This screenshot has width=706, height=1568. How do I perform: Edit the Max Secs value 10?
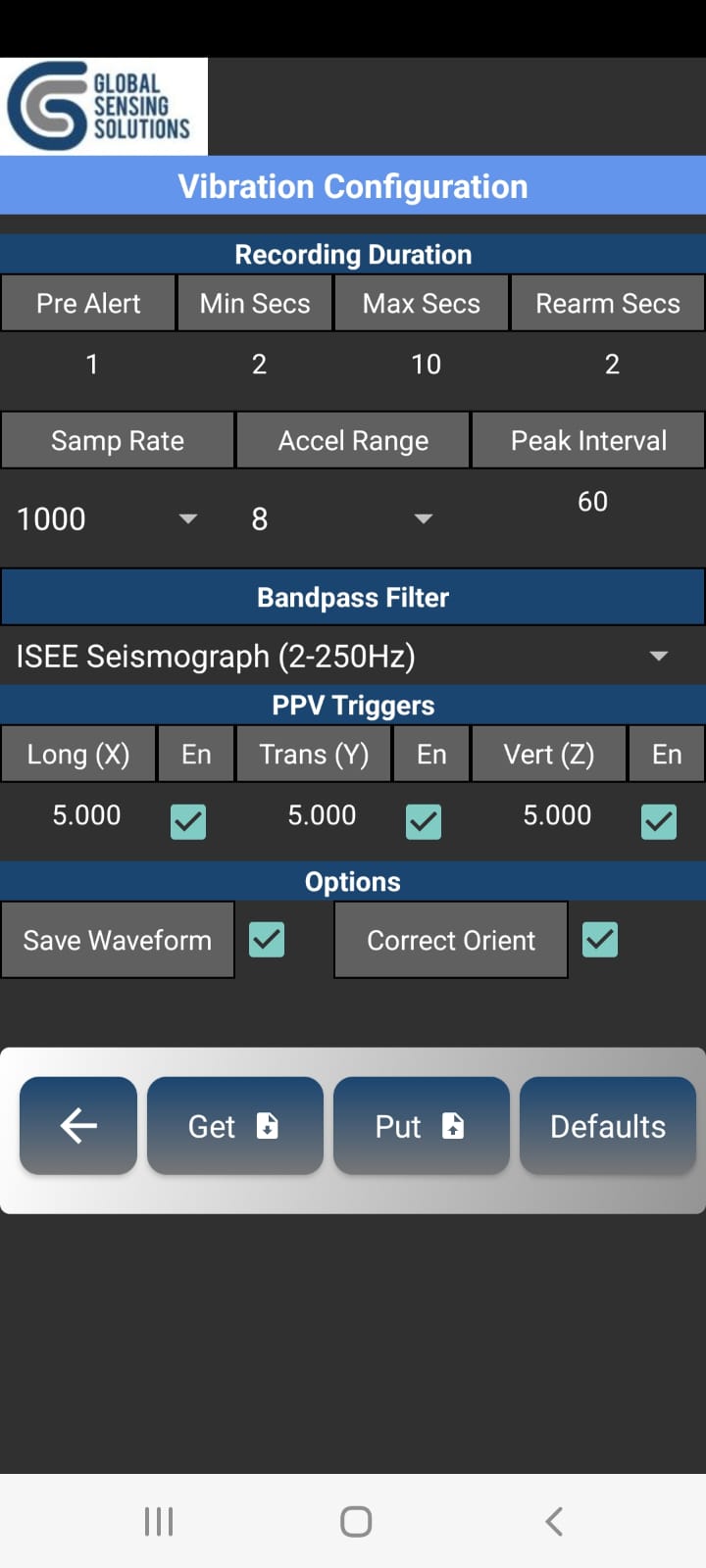[x=426, y=365]
